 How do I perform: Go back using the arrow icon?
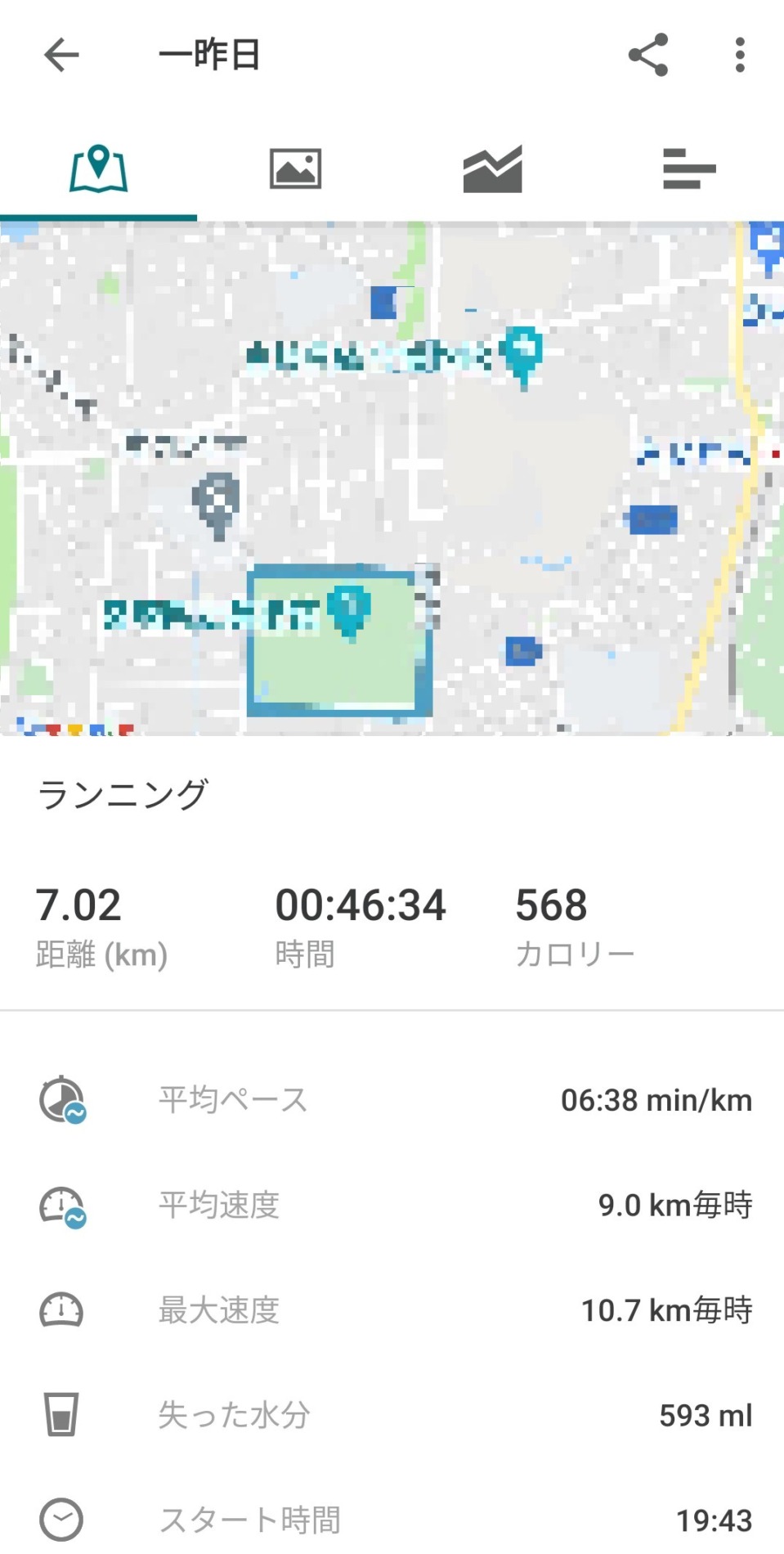61,56
